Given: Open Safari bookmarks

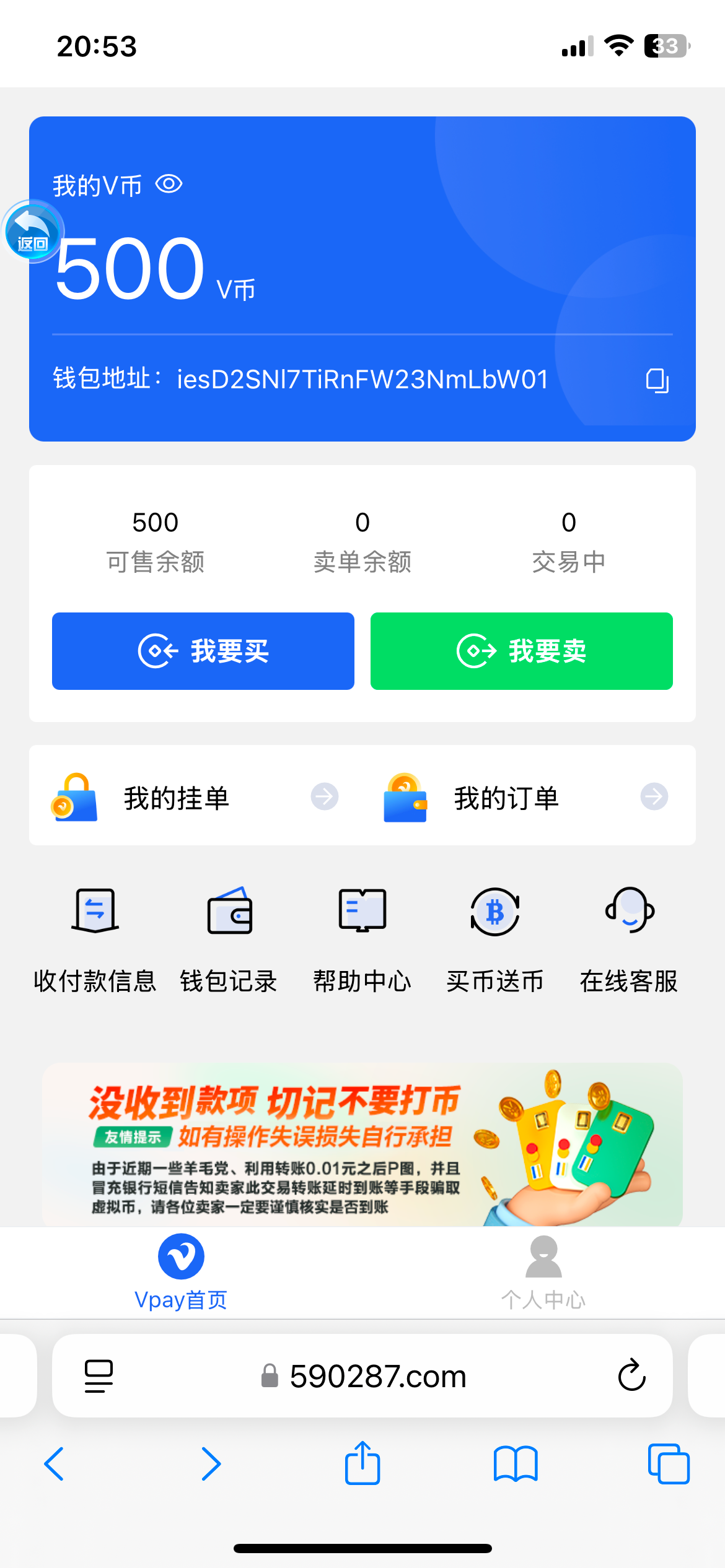Looking at the screenshot, I should (x=516, y=1463).
